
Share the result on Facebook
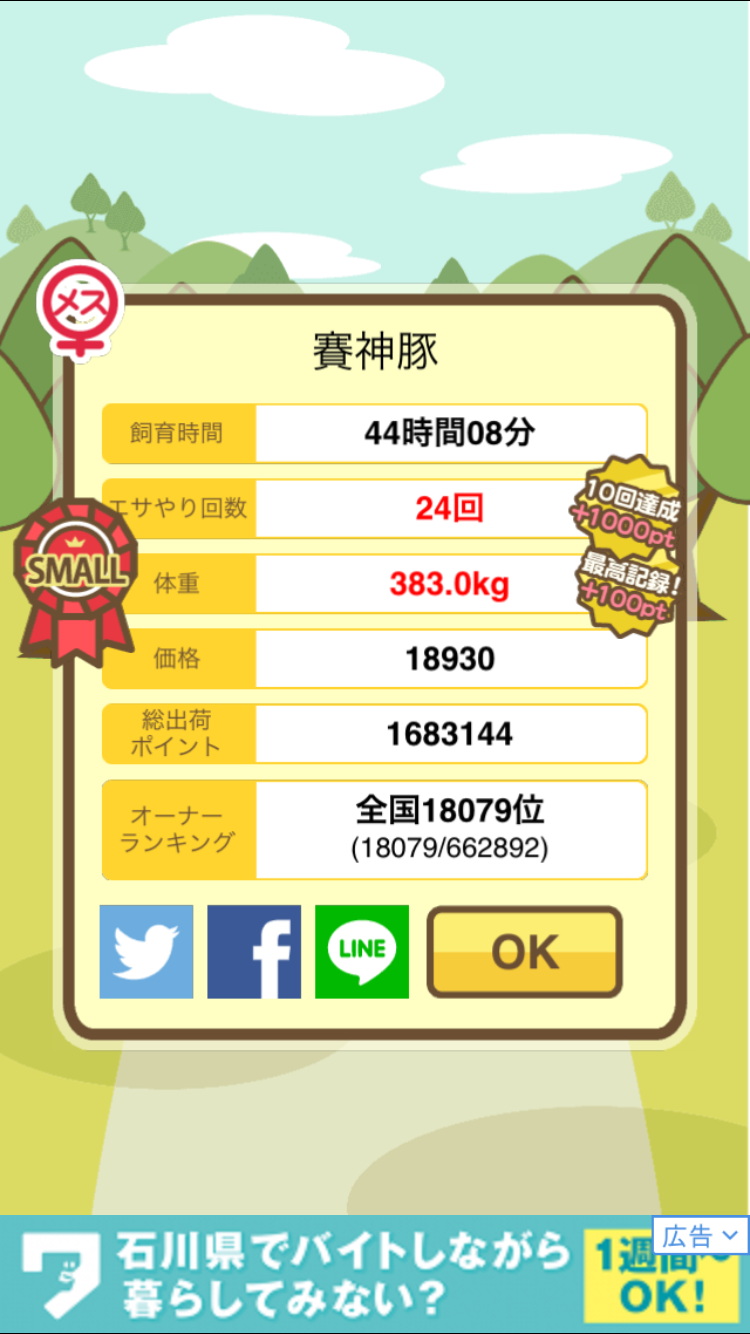254,951
